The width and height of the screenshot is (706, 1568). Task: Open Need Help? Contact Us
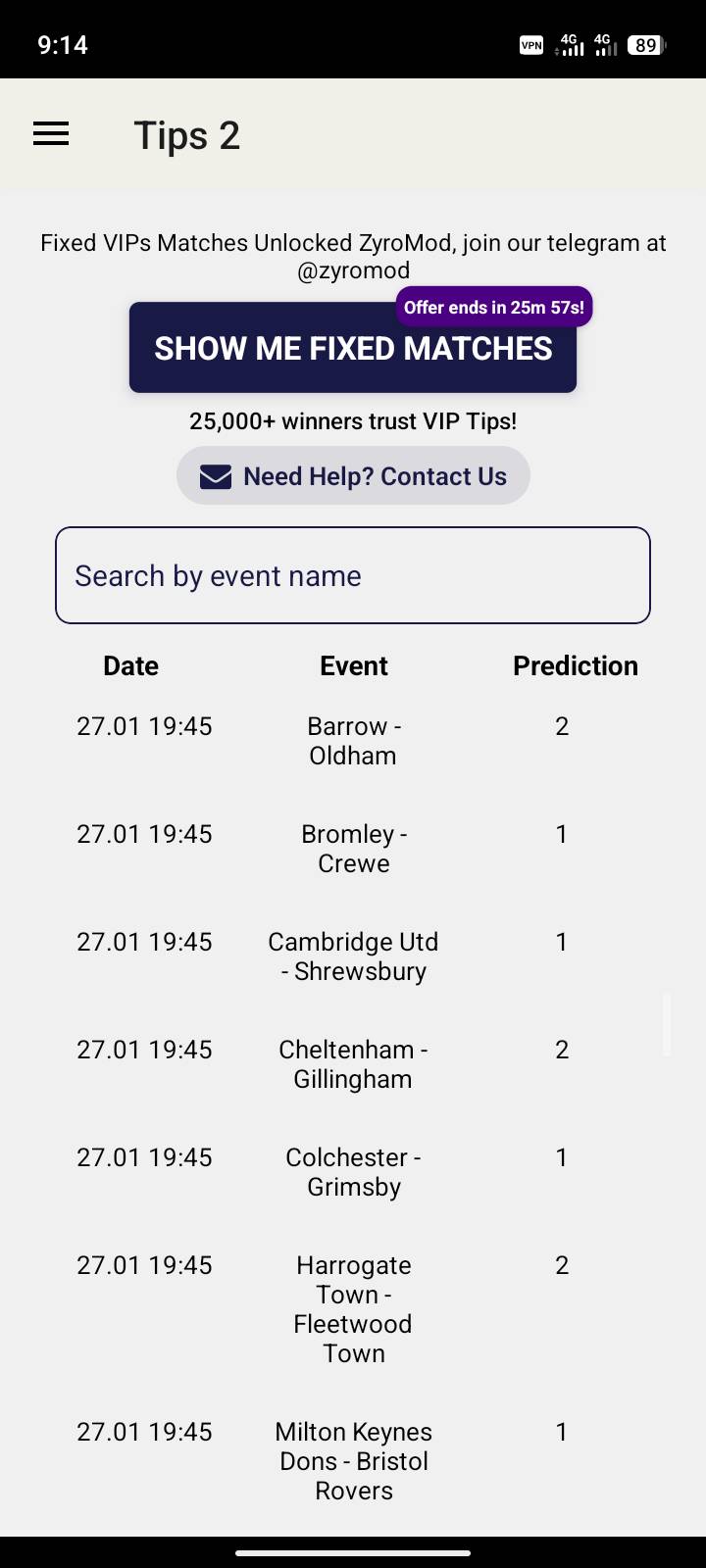(353, 476)
